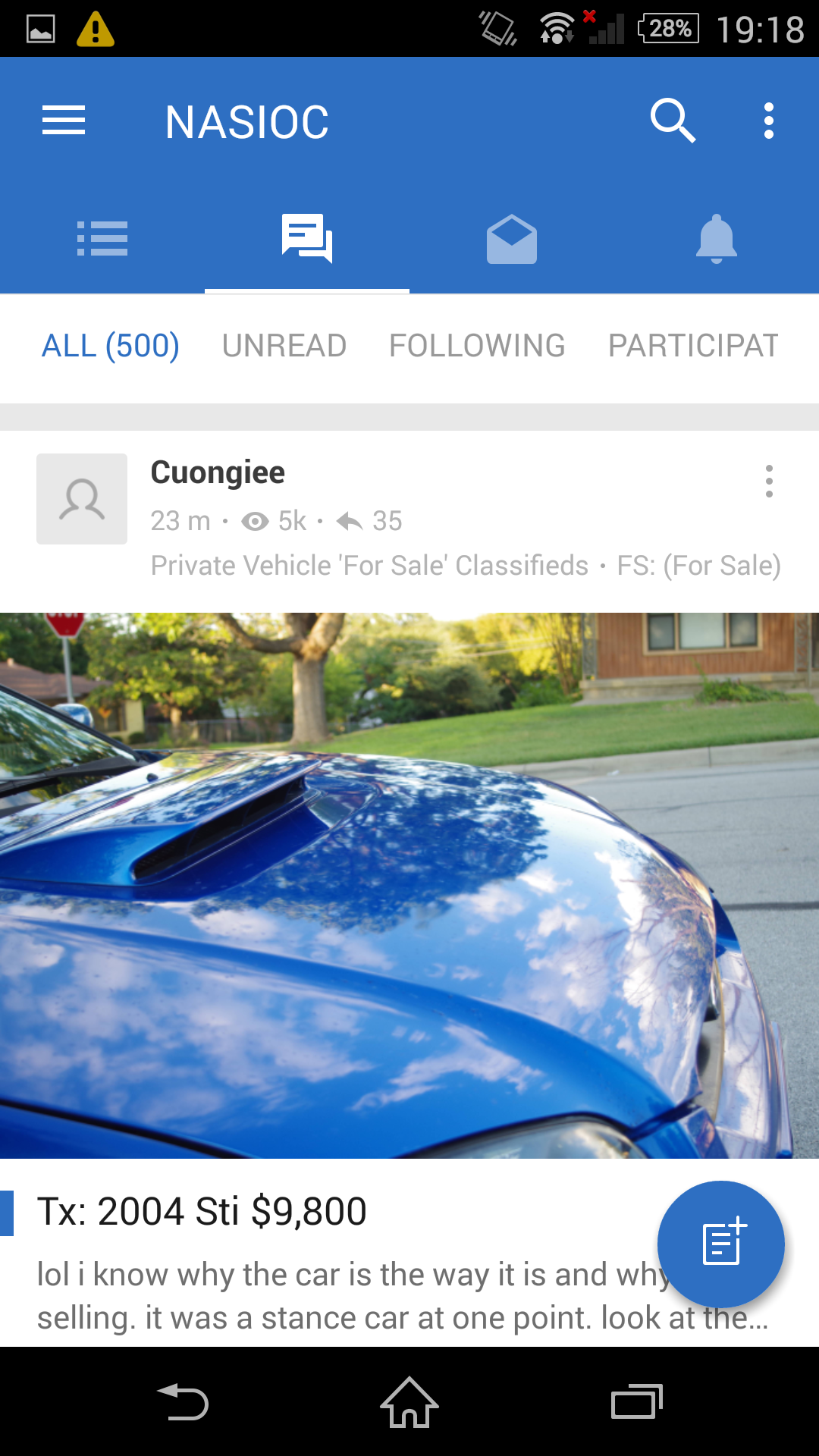The width and height of the screenshot is (819, 1456).
Task: Switch to the UNREAD filter
Action: 284,347
